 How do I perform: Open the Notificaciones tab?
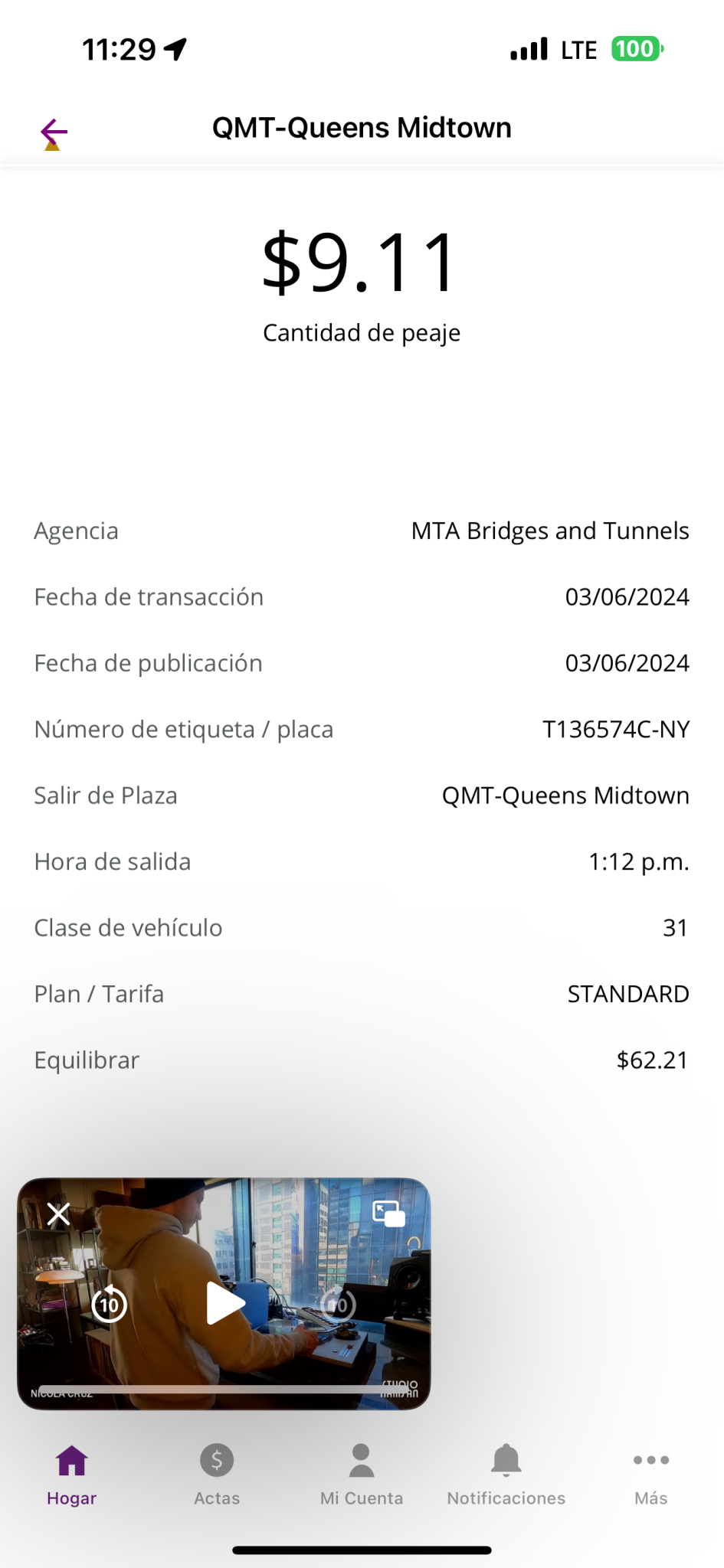[506, 1475]
